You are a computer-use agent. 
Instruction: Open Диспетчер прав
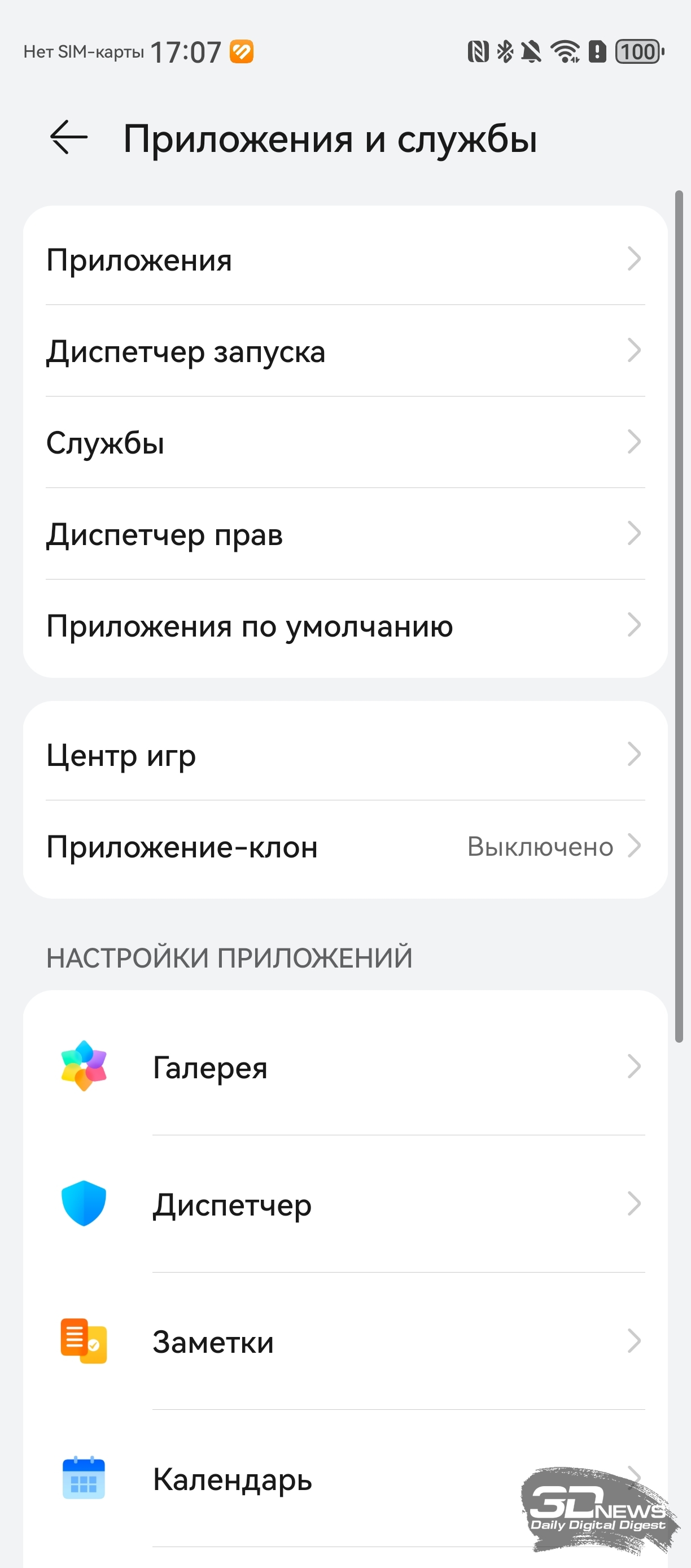pos(345,534)
